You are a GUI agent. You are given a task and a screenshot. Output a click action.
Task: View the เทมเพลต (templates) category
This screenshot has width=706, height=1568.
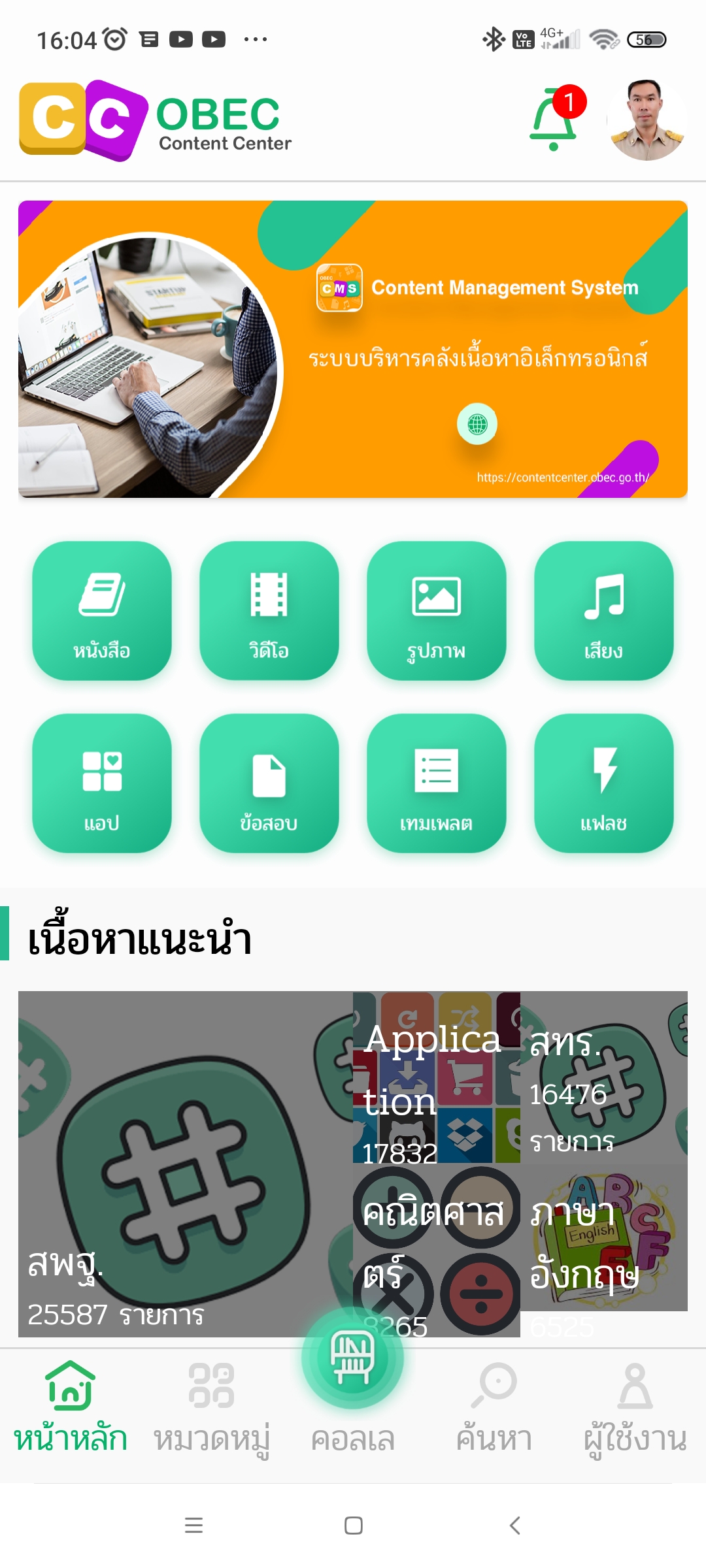(437, 783)
